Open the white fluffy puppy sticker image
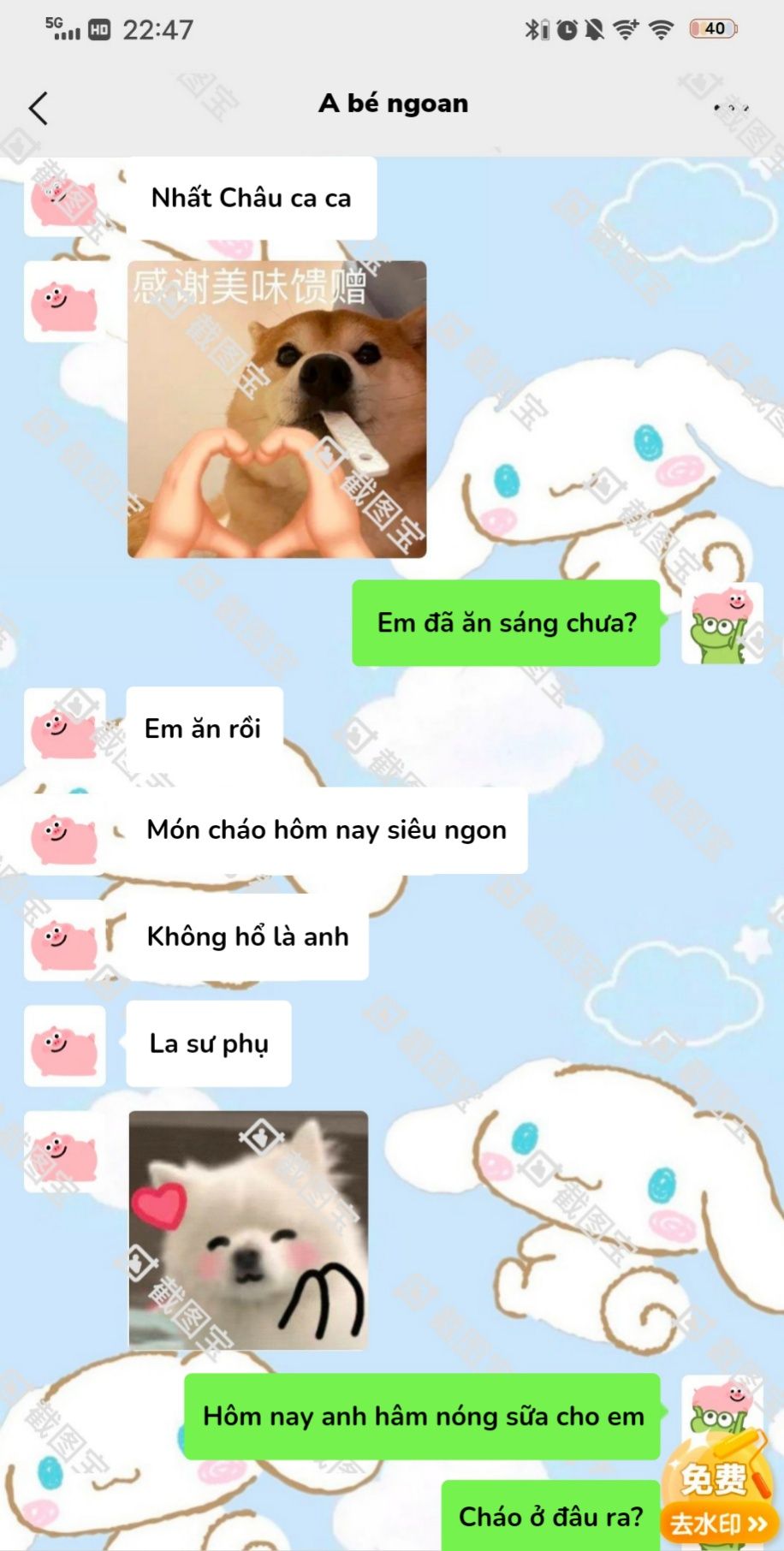Image resolution: width=784 pixels, height=1551 pixels. [x=248, y=1230]
